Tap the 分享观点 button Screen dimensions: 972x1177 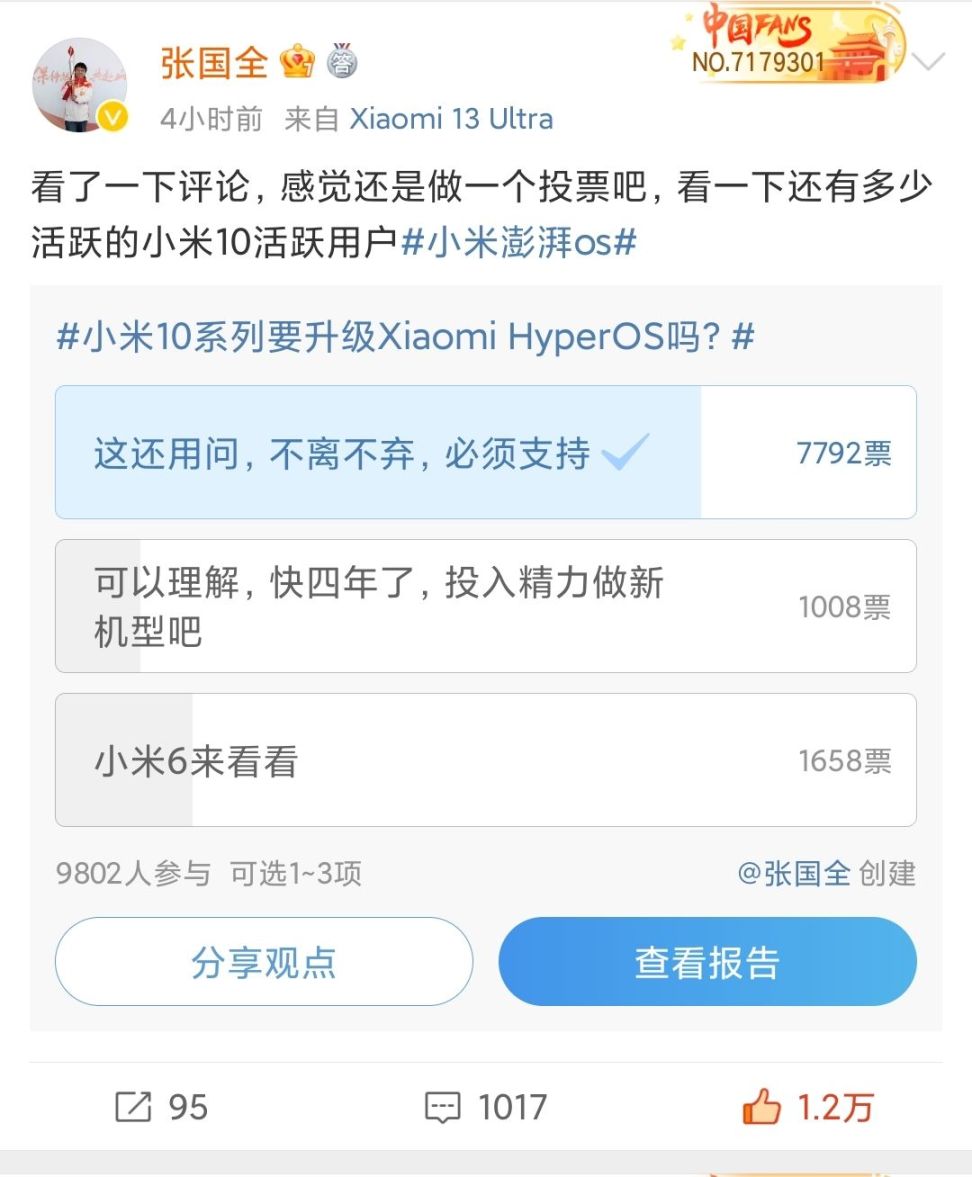263,961
